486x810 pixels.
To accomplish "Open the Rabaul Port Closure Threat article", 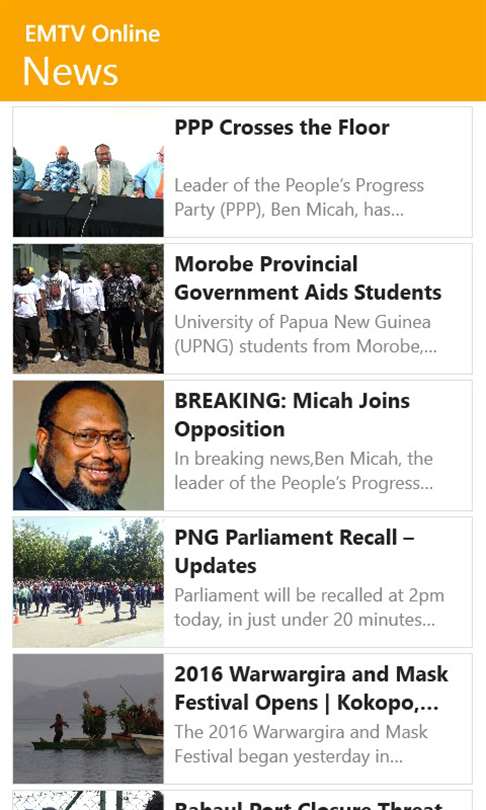I will tap(242, 800).
